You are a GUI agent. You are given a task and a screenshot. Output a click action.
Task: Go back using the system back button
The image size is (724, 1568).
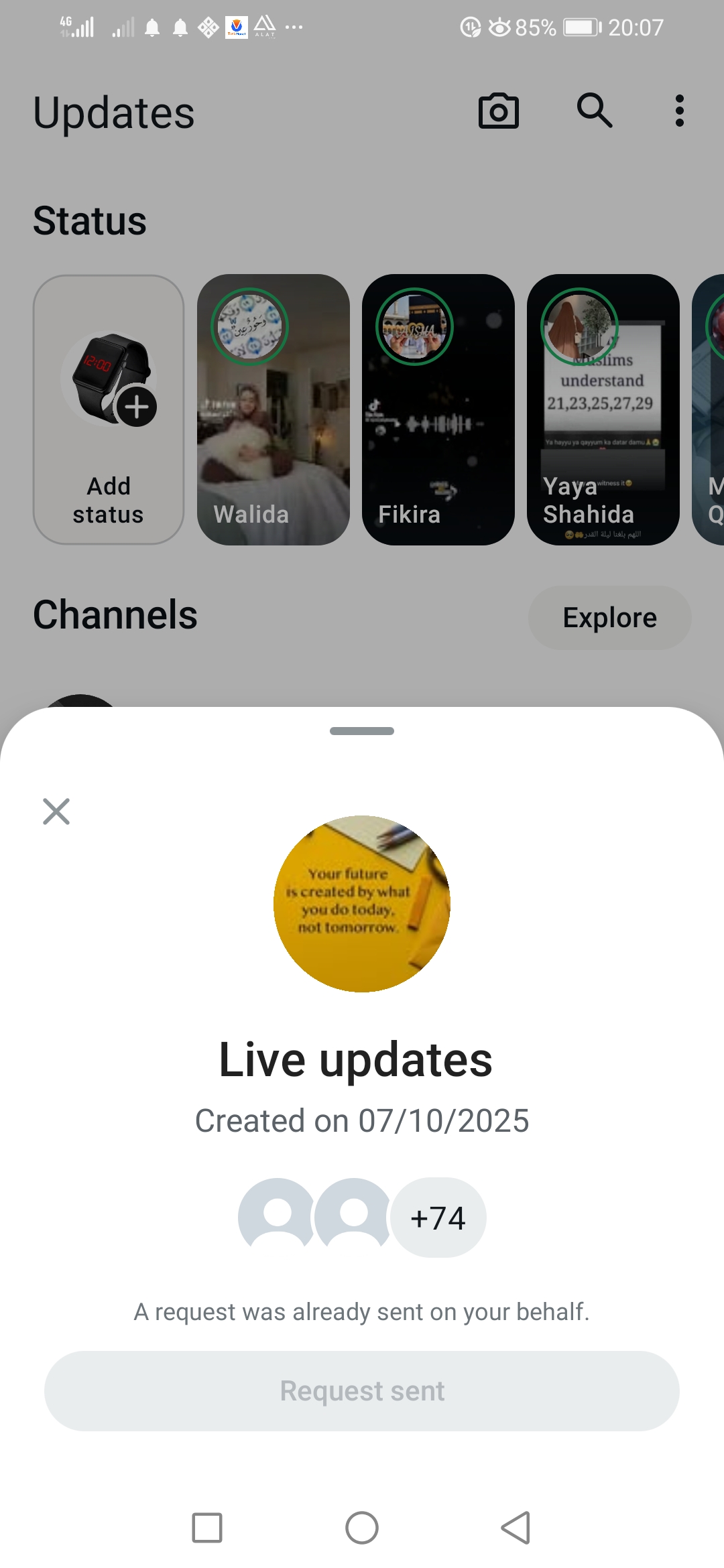click(516, 1528)
